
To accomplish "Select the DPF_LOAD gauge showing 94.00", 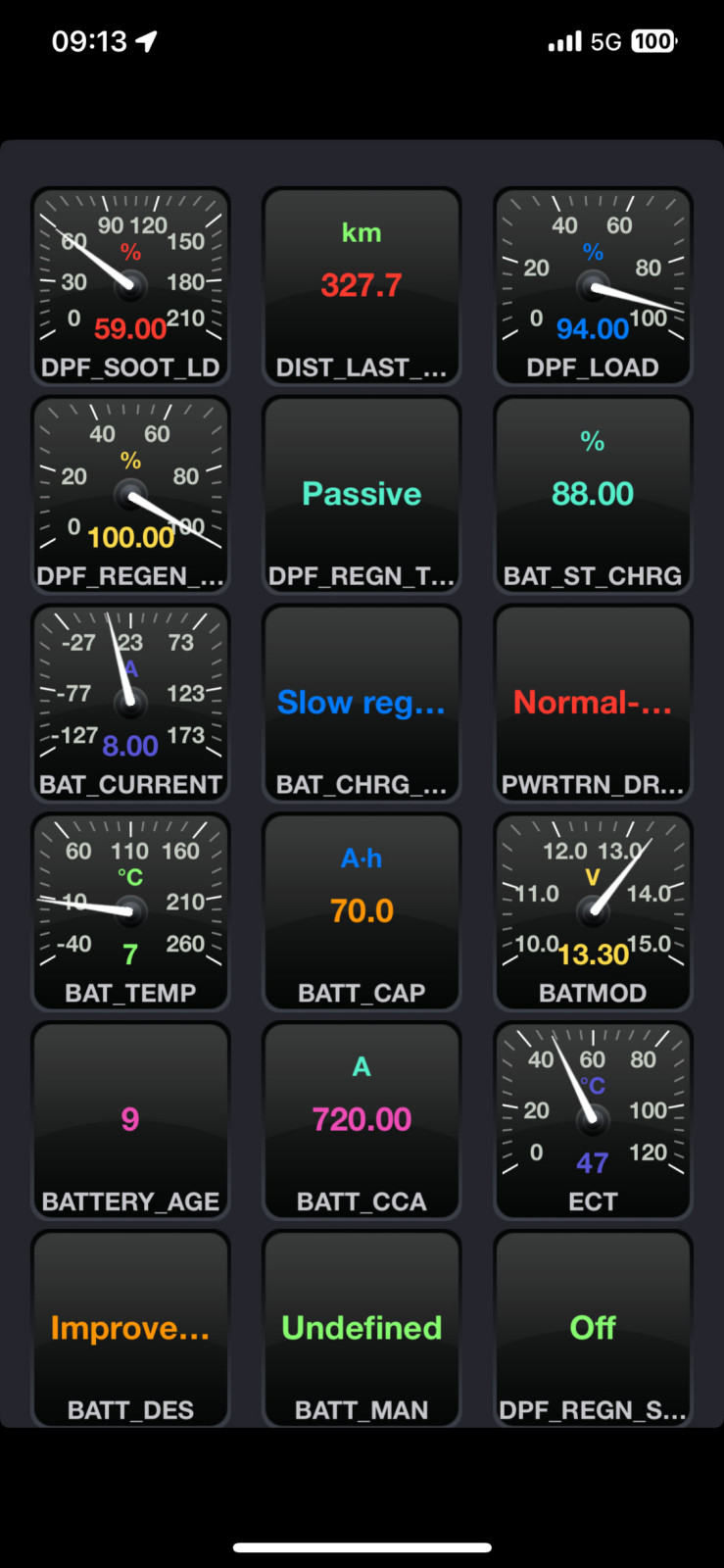I will 593,284.
